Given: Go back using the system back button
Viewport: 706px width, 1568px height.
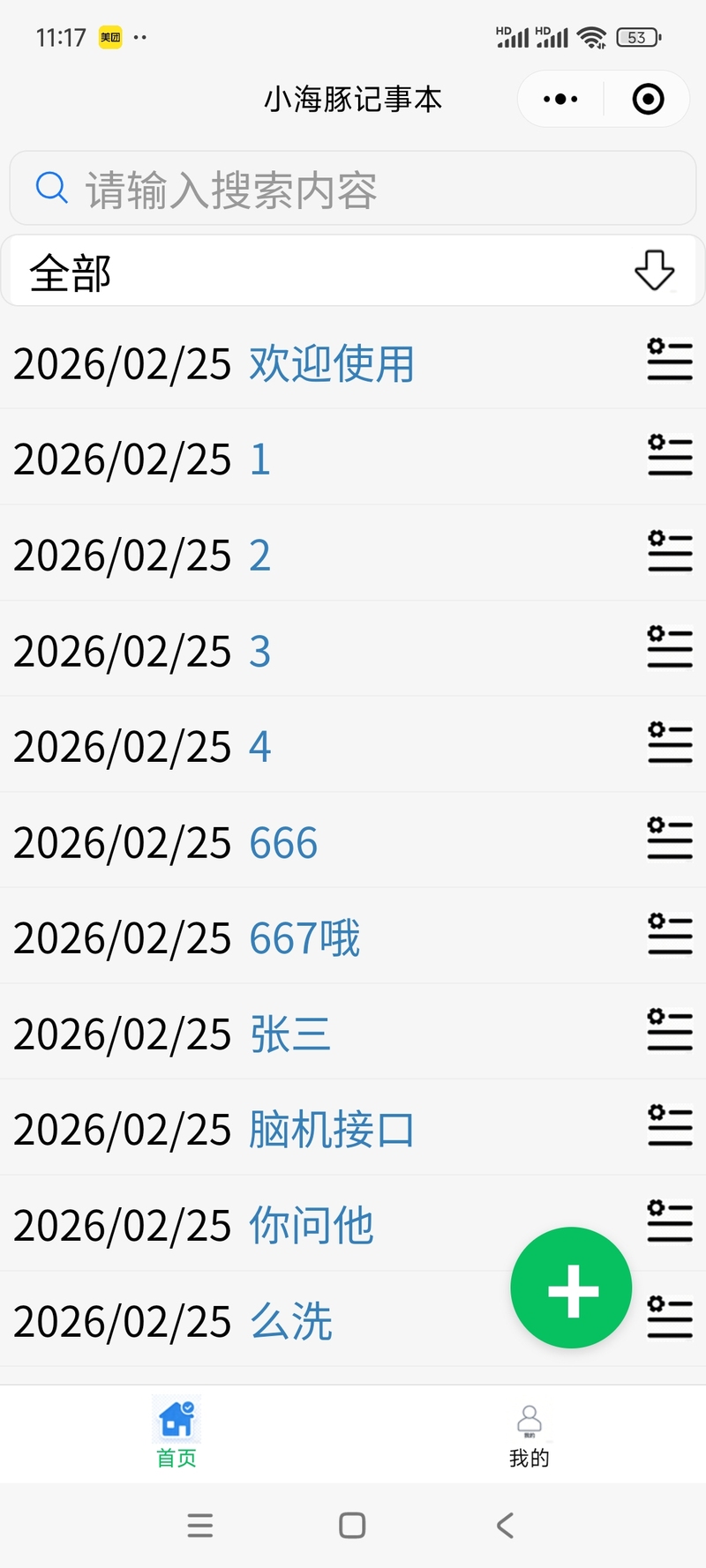Looking at the screenshot, I should coord(505,1526).
